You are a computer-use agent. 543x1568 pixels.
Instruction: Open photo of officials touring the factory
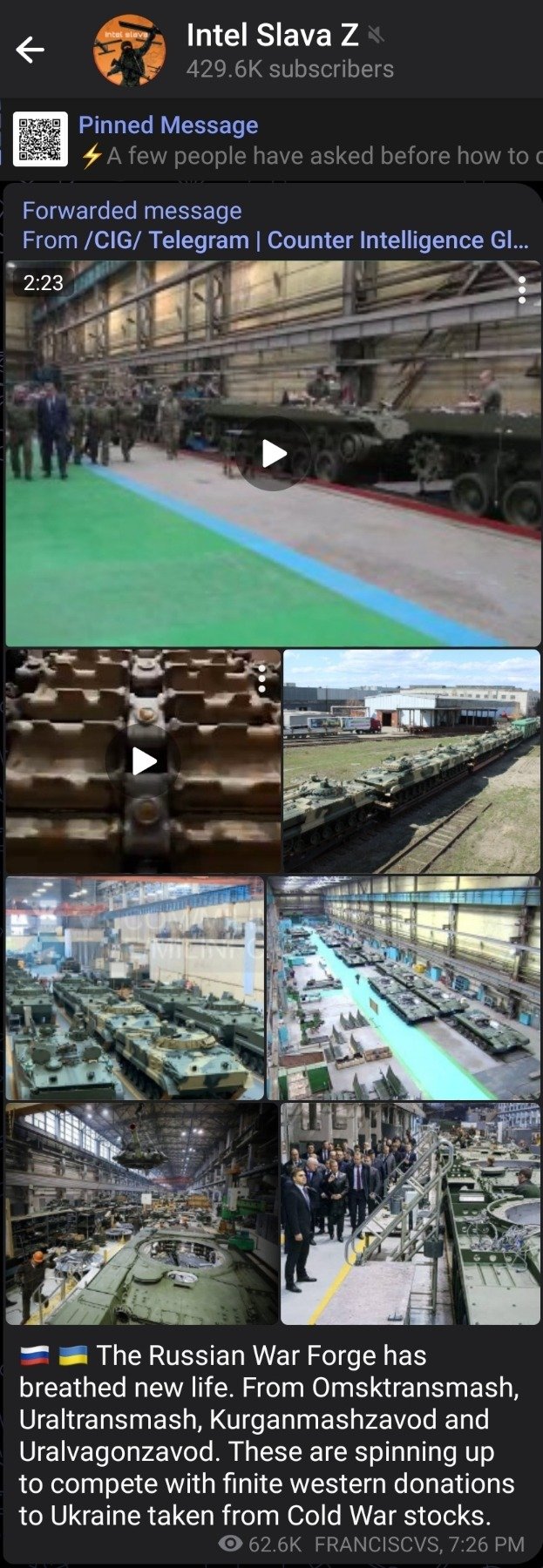coord(410,1213)
